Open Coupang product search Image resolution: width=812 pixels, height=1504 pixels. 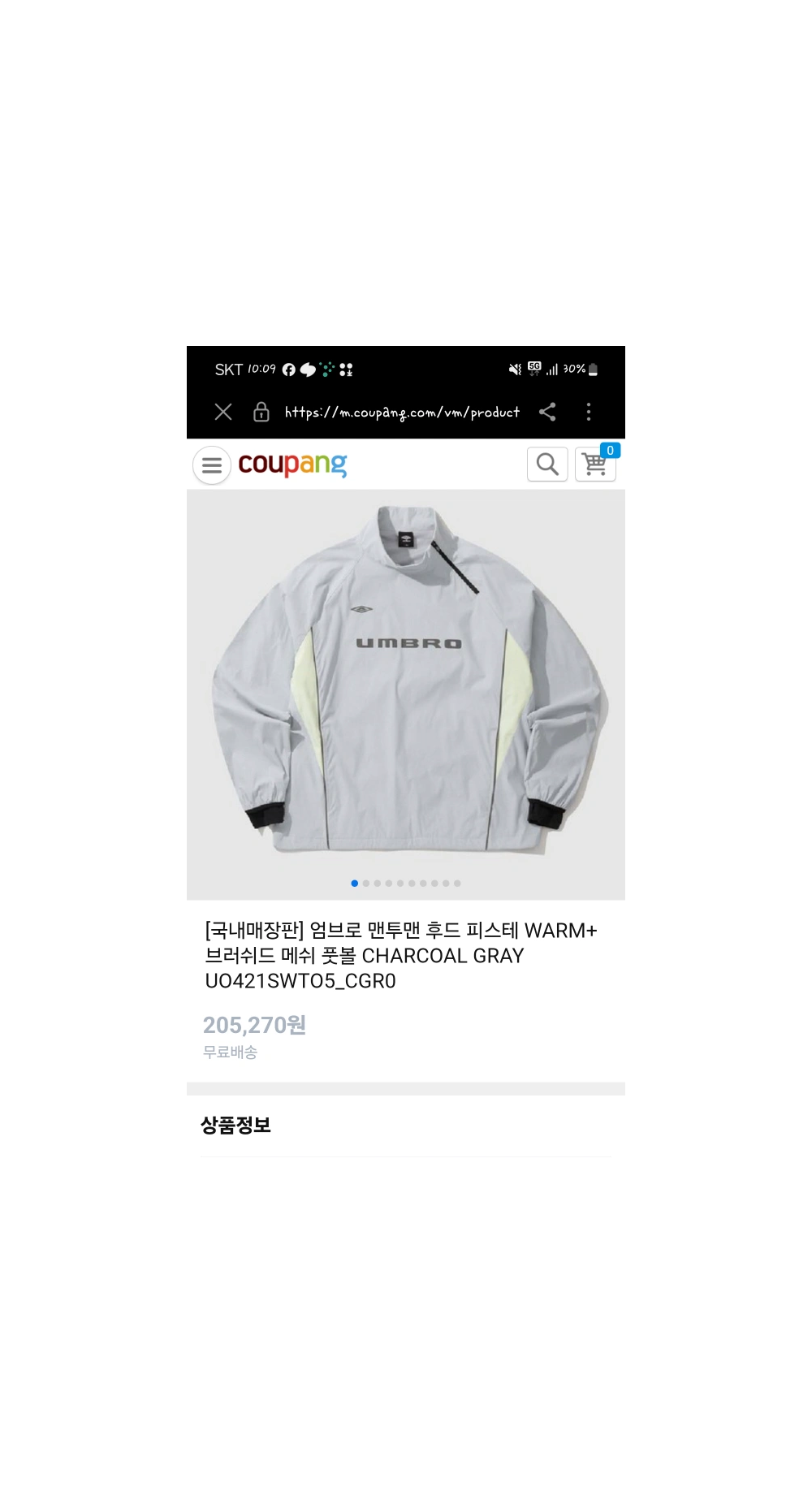(x=547, y=465)
